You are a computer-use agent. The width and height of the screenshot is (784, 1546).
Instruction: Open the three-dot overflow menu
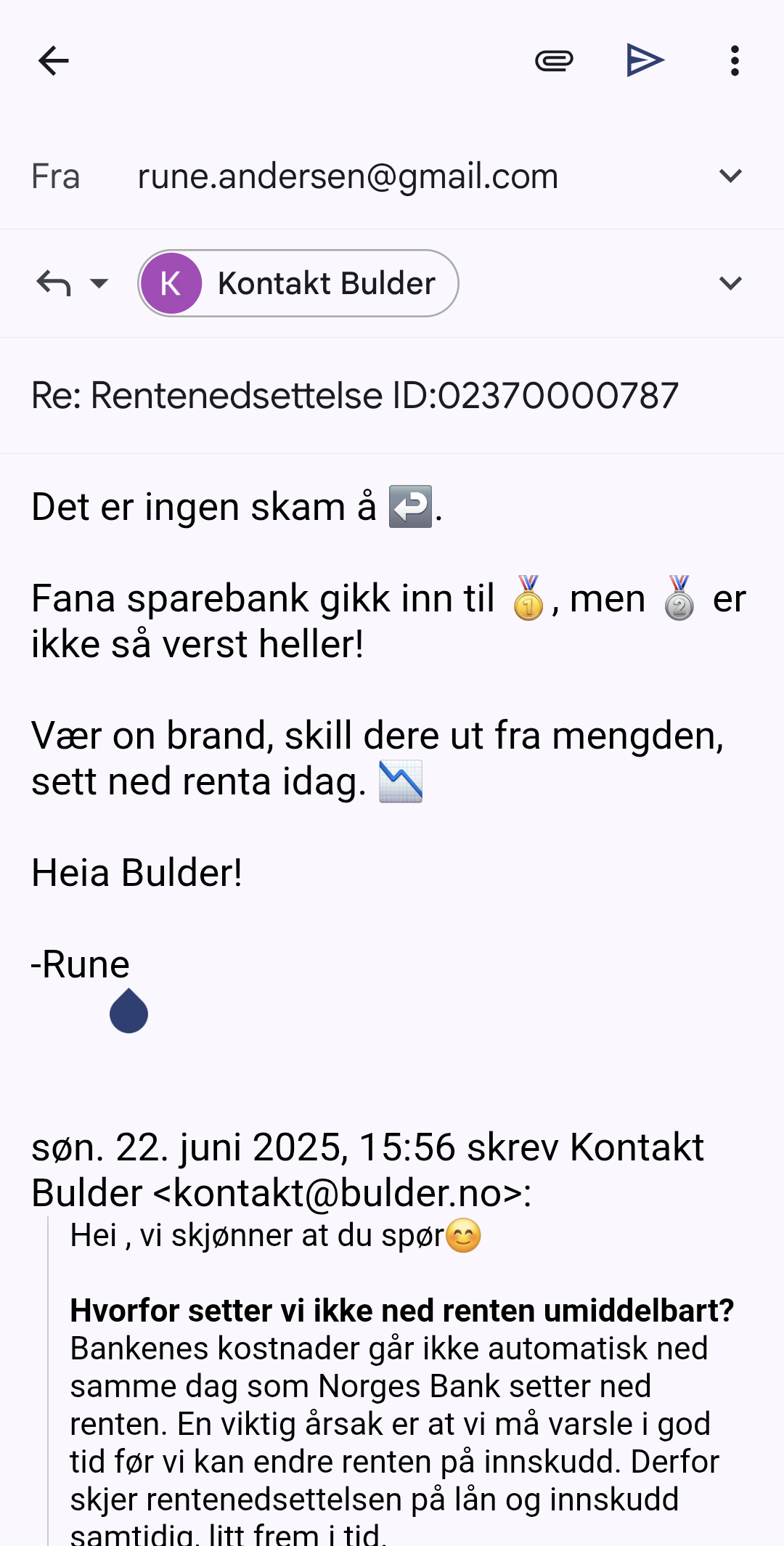pos(735,61)
